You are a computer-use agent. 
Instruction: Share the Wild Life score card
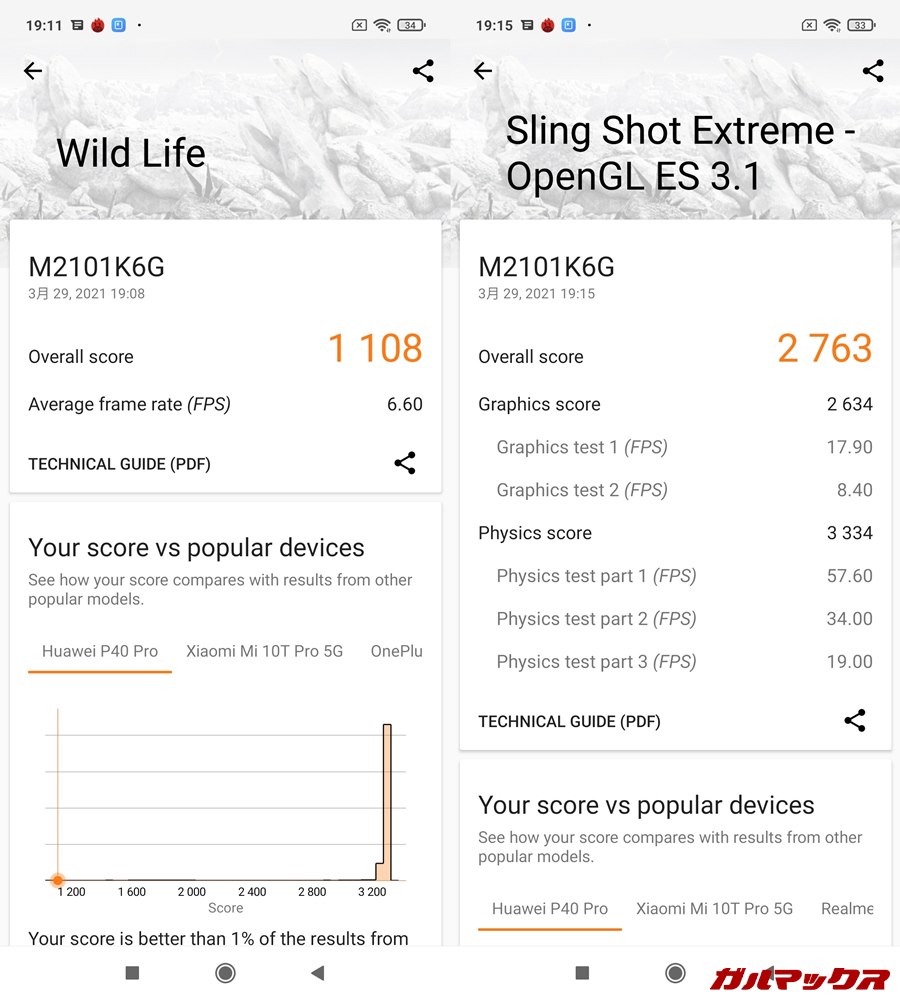404,463
